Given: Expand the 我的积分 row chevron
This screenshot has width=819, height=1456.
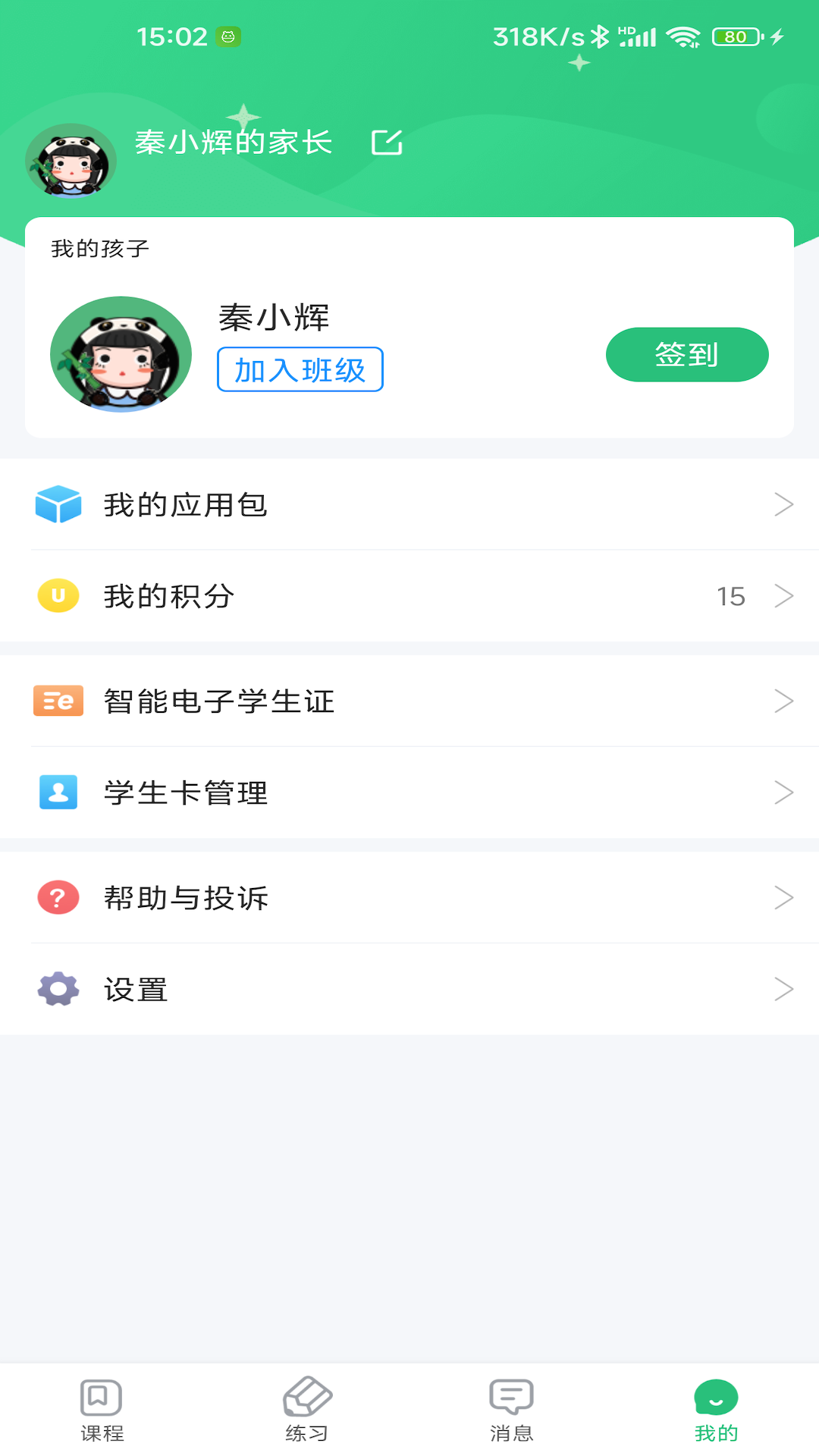Looking at the screenshot, I should tap(783, 596).
